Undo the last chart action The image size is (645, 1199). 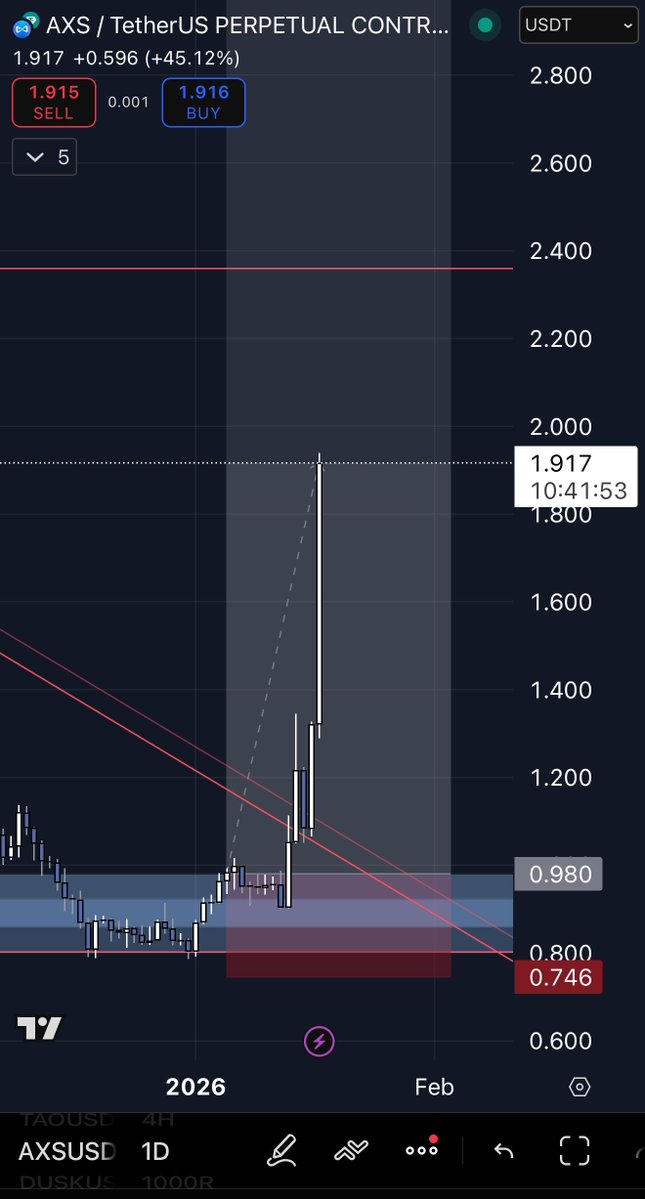(x=504, y=1151)
